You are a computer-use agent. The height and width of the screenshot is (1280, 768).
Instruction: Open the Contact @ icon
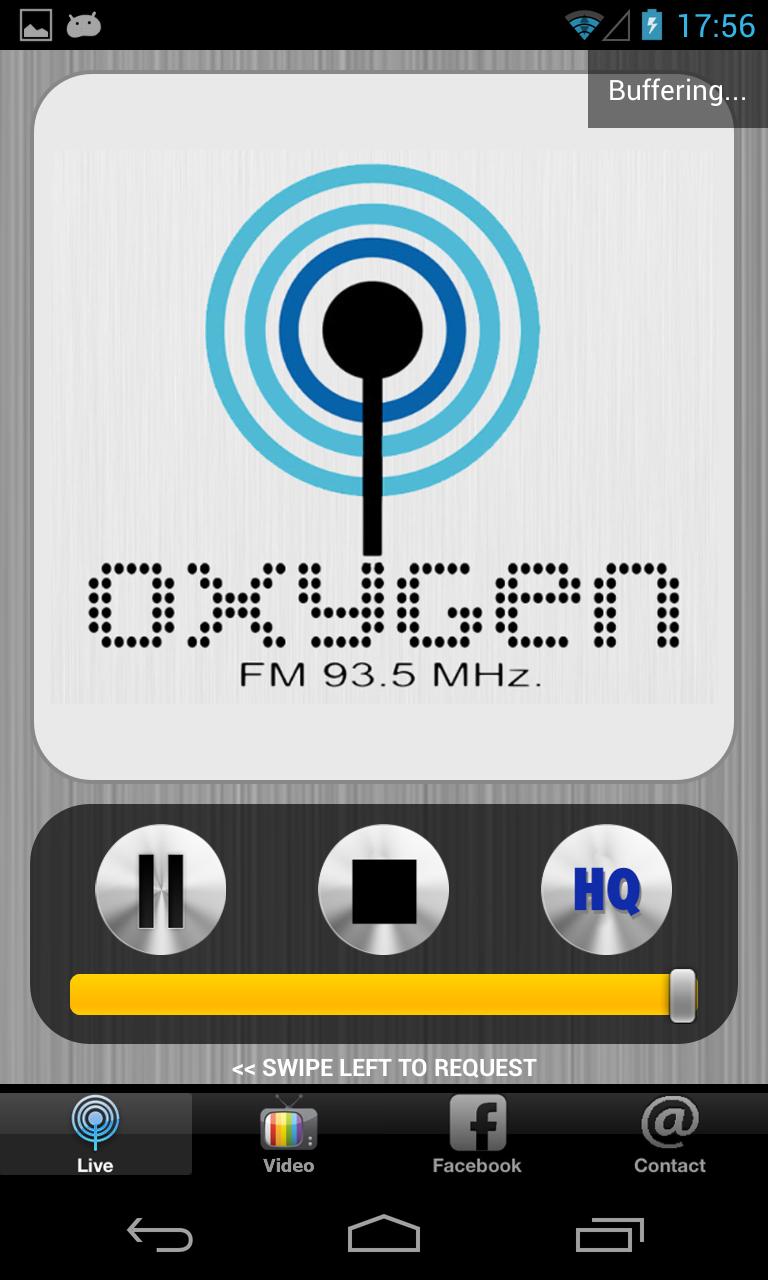pyautogui.click(x=670, y=1120)
